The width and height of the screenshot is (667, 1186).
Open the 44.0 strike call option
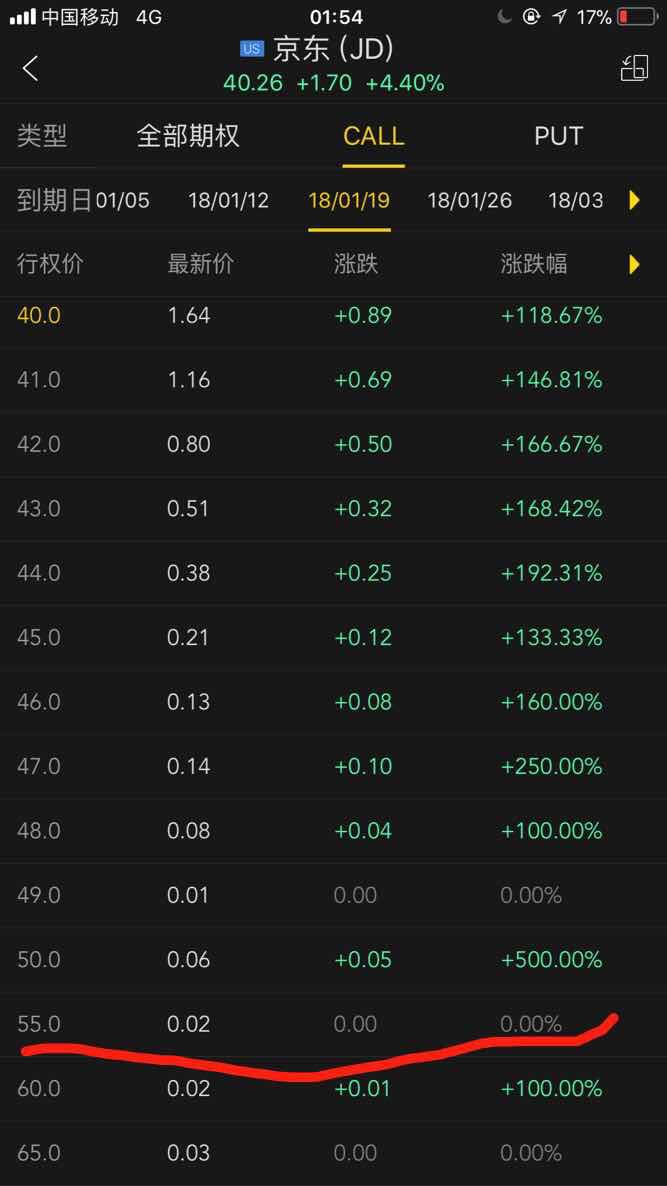coord(334,573)
